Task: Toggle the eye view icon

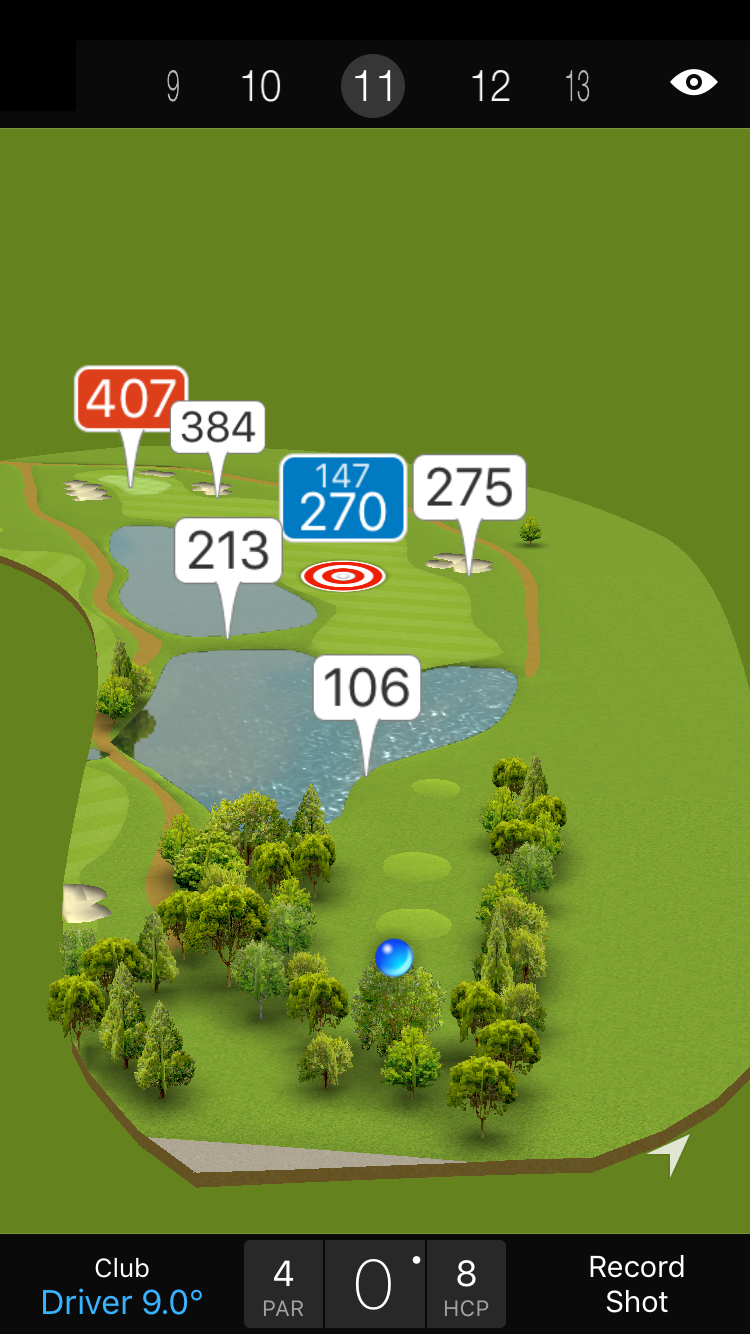Action: (693, 82)
